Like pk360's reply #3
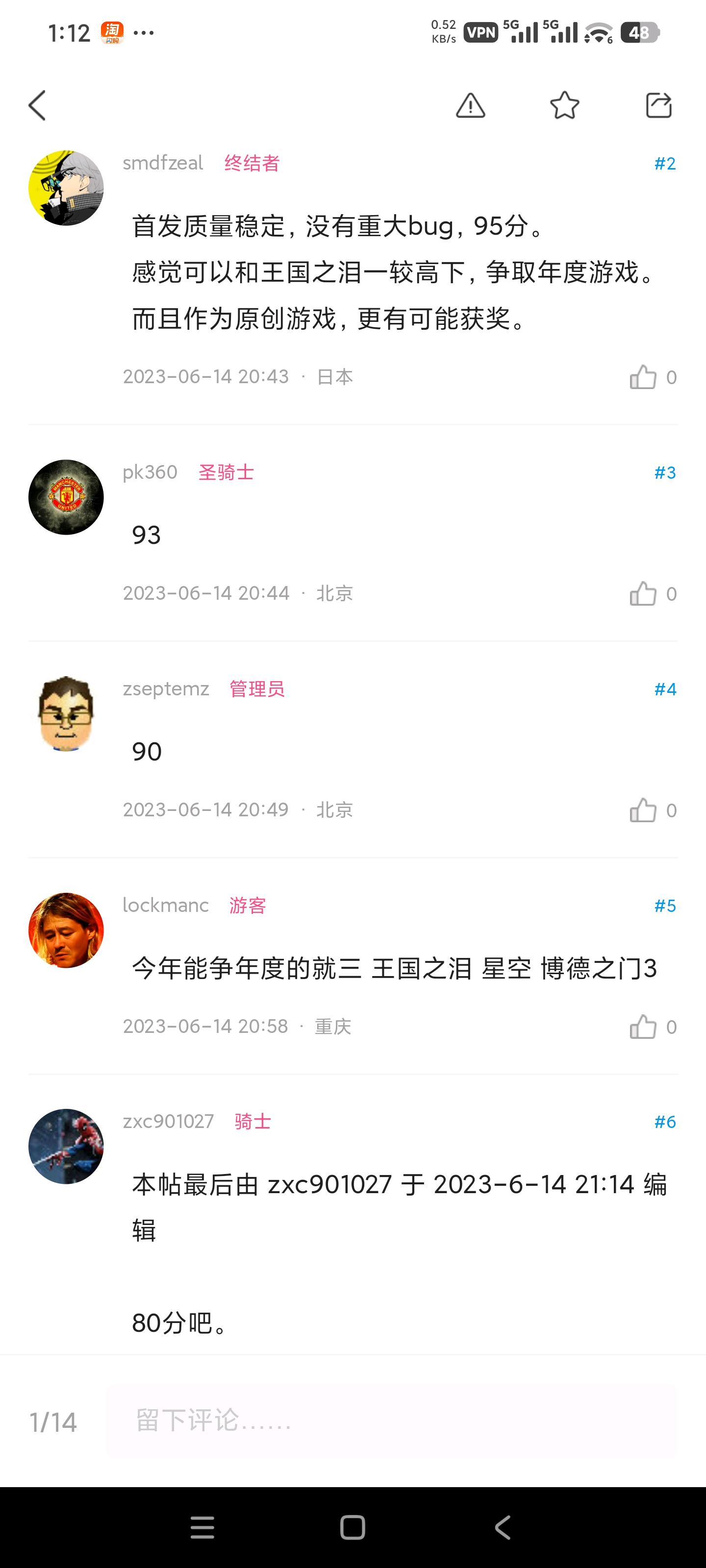The image size is (706, 1568). (643, 594)
